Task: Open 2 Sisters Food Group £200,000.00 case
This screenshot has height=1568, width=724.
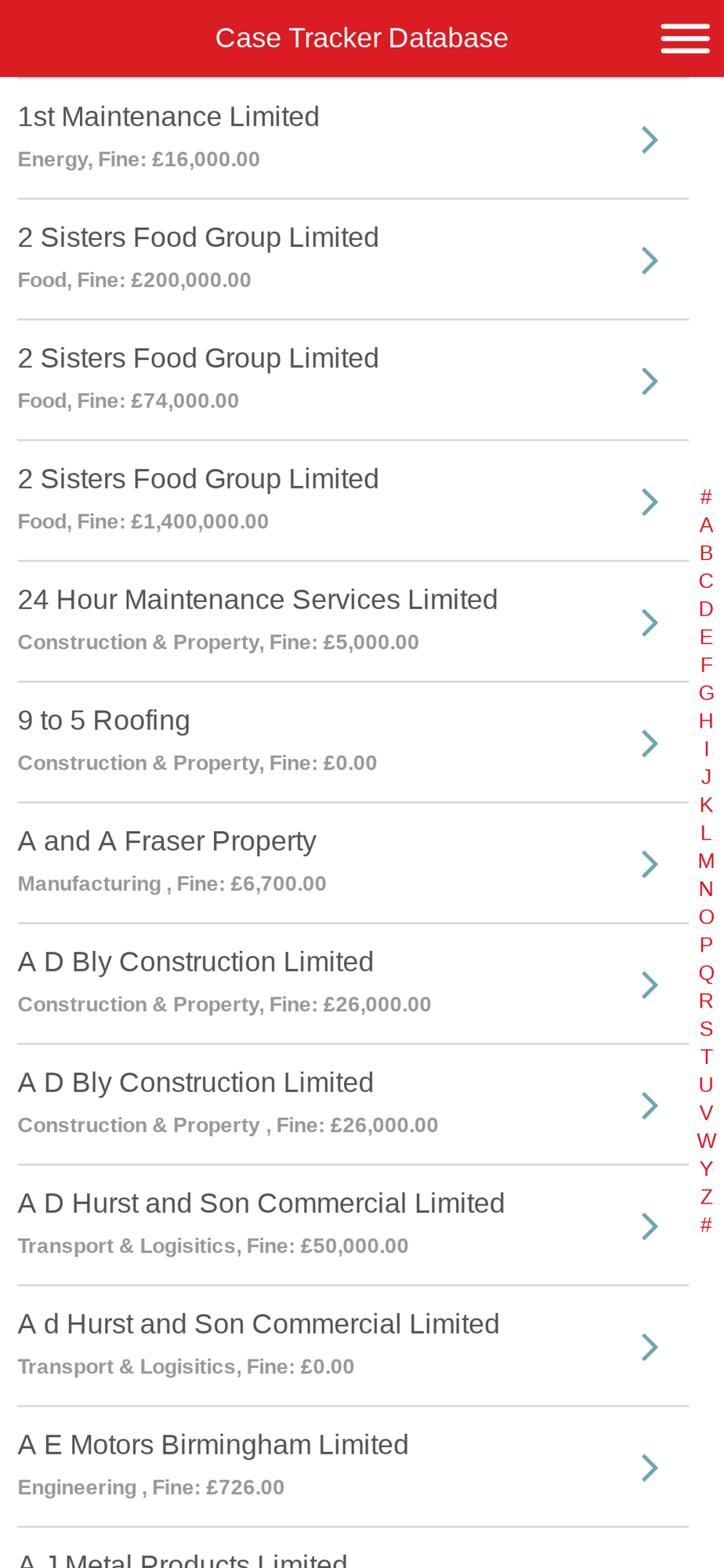Action: pyautogui.click(x=353, y=260)
